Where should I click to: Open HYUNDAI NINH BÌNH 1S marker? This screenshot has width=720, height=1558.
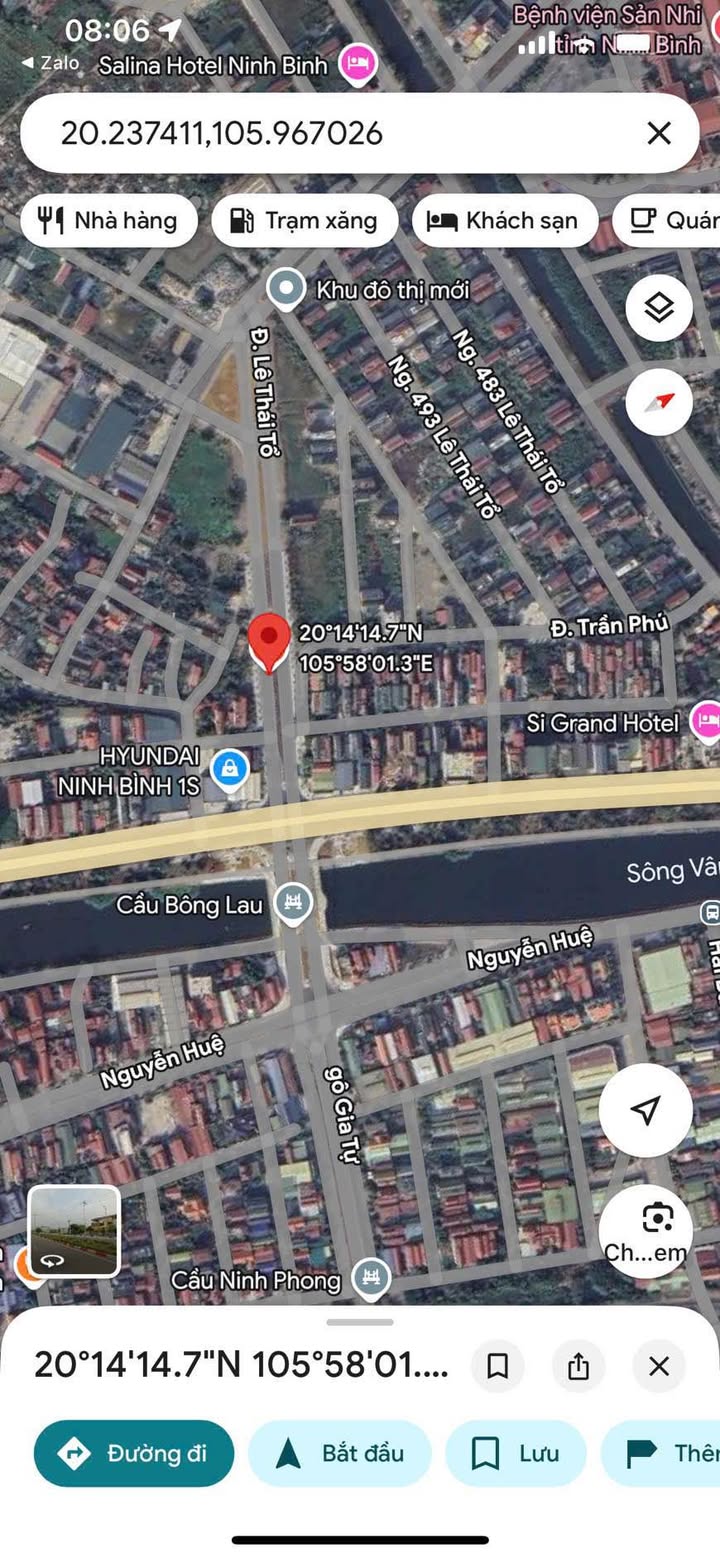click(x=231, y=770)
